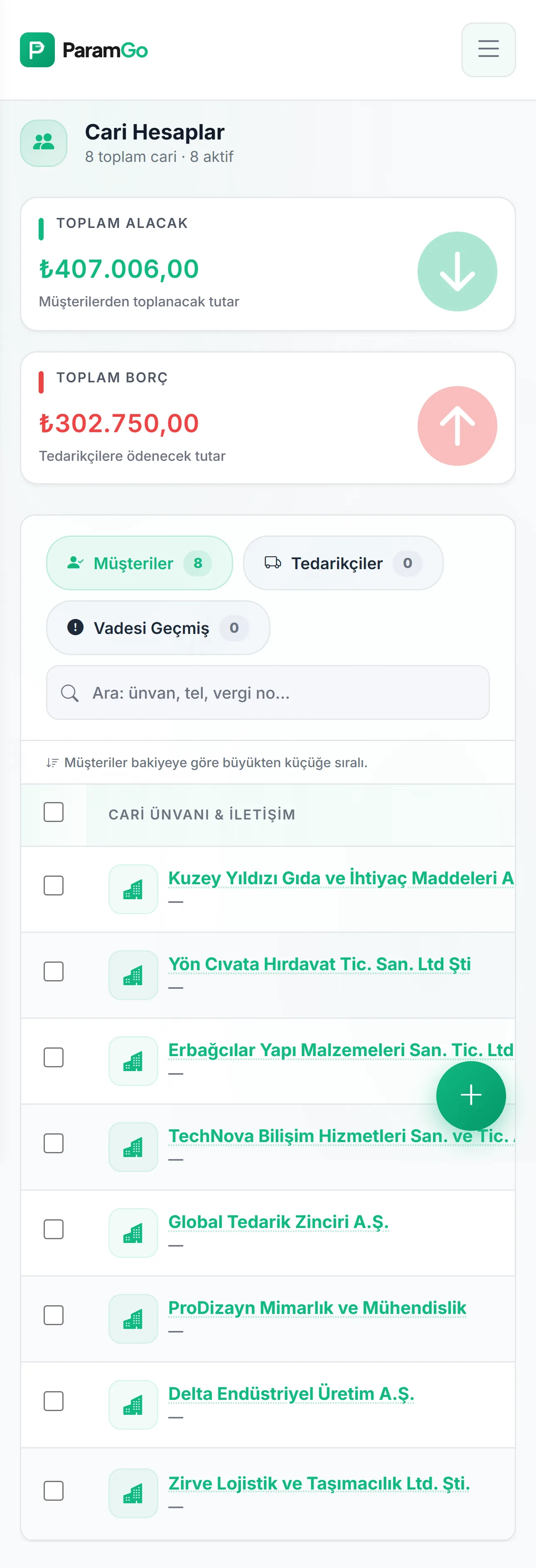The width and height of the screenshot is (536, 1568).
Task: Click the ParamGo logo icon
Action: (38, 50)
